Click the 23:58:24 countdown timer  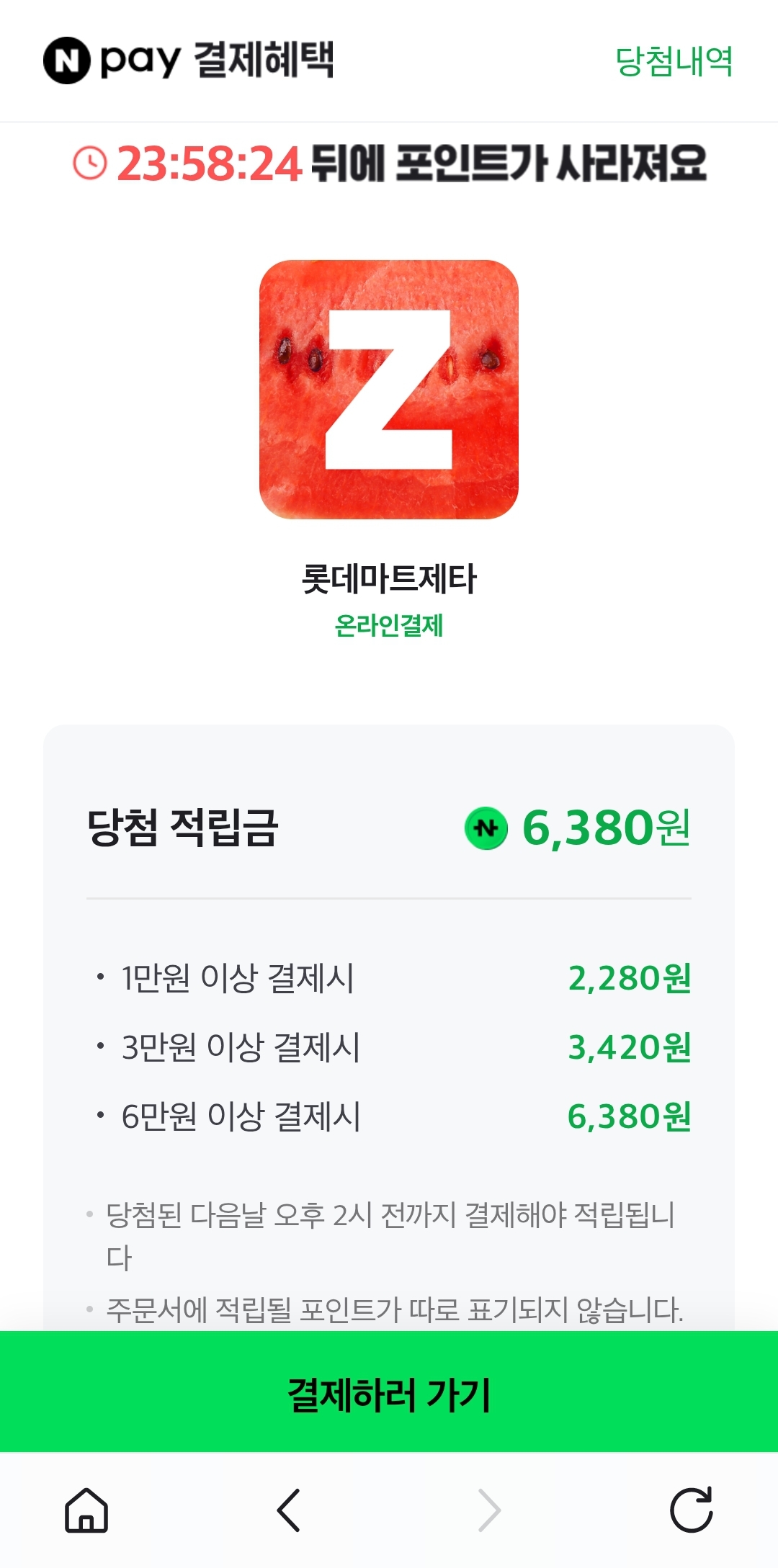(x=209, y=163)
